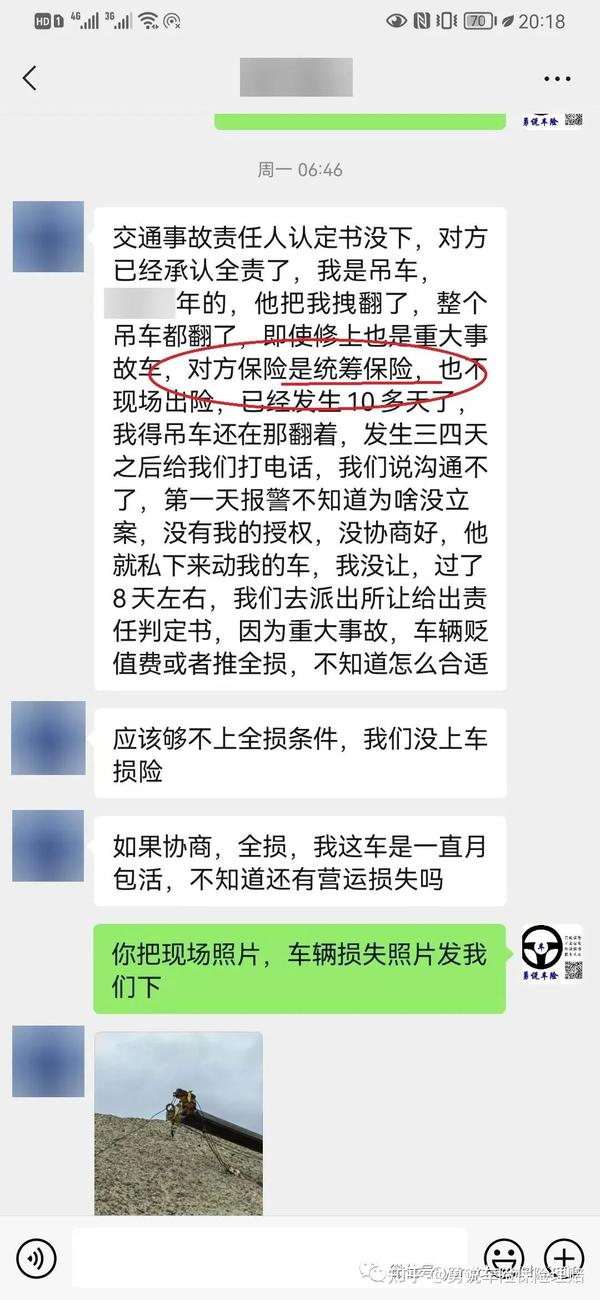Open the crane photo in the chat
The height and width of the screenshot is (1300, 600).
coord(178,1123)
